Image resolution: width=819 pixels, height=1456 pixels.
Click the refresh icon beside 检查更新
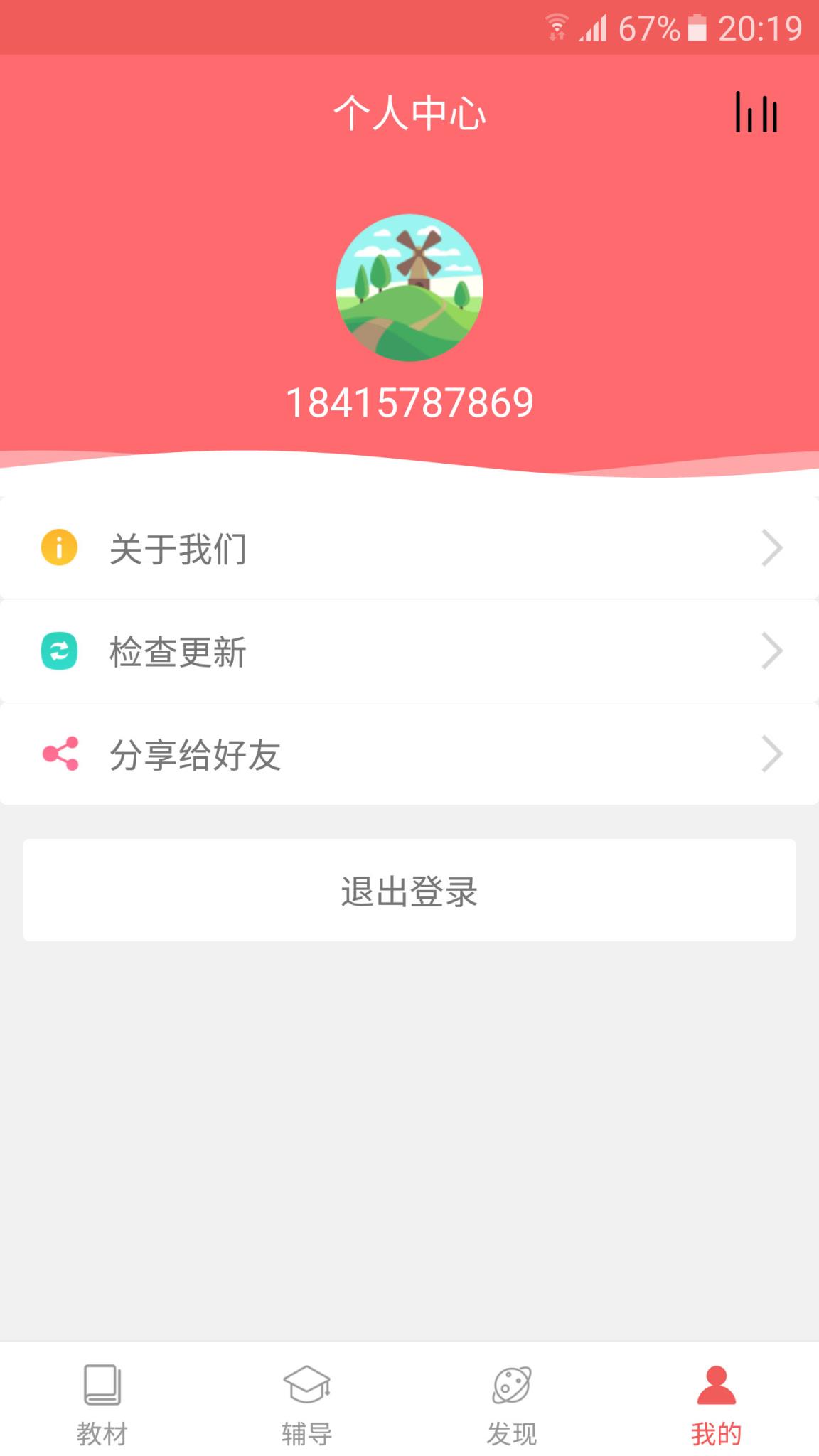(x=58, y=650)
